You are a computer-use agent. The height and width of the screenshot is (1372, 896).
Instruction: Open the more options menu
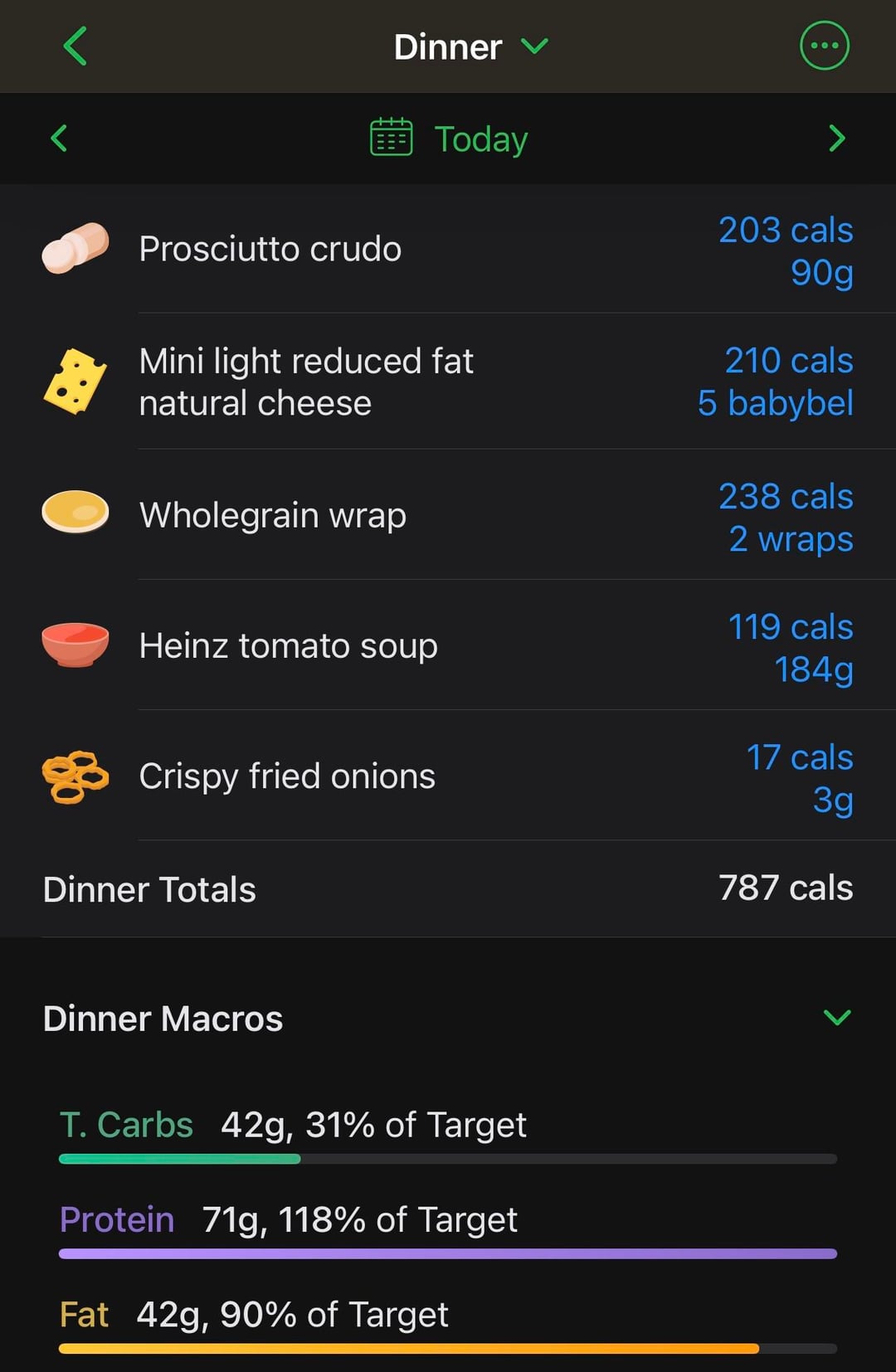coord(824,46)
